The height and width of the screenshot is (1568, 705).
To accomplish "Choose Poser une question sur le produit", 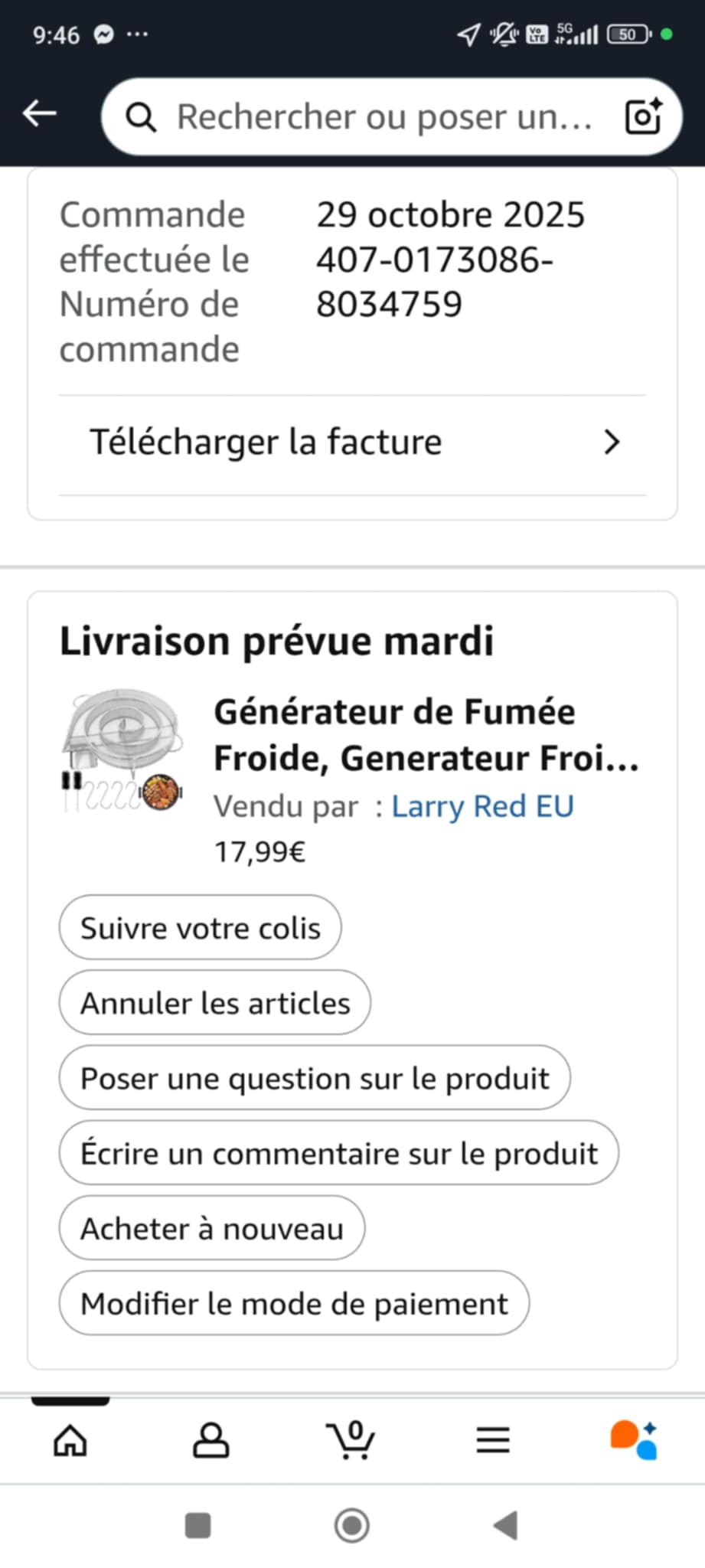I will (x=315, y=1078).
